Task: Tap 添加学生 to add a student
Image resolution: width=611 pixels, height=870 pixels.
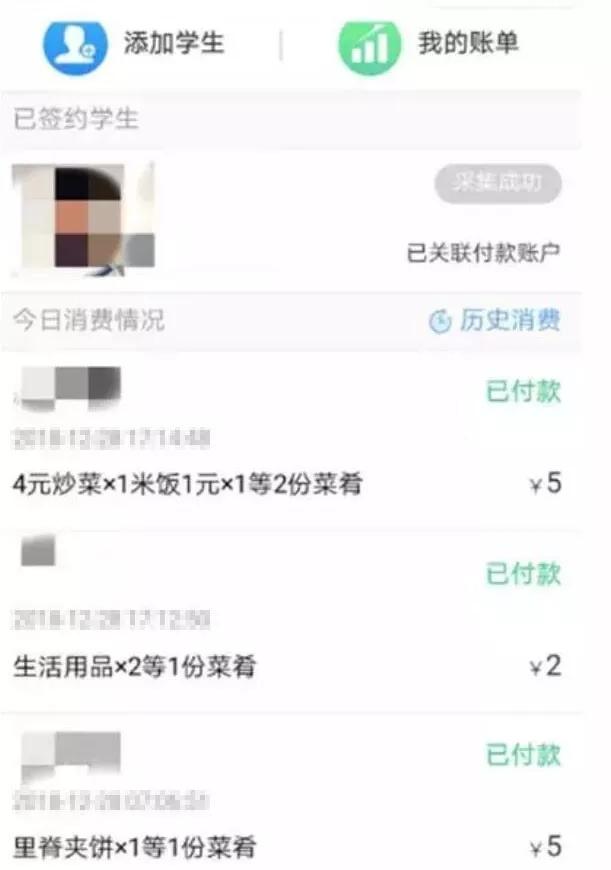Action: tap(135, 44)
